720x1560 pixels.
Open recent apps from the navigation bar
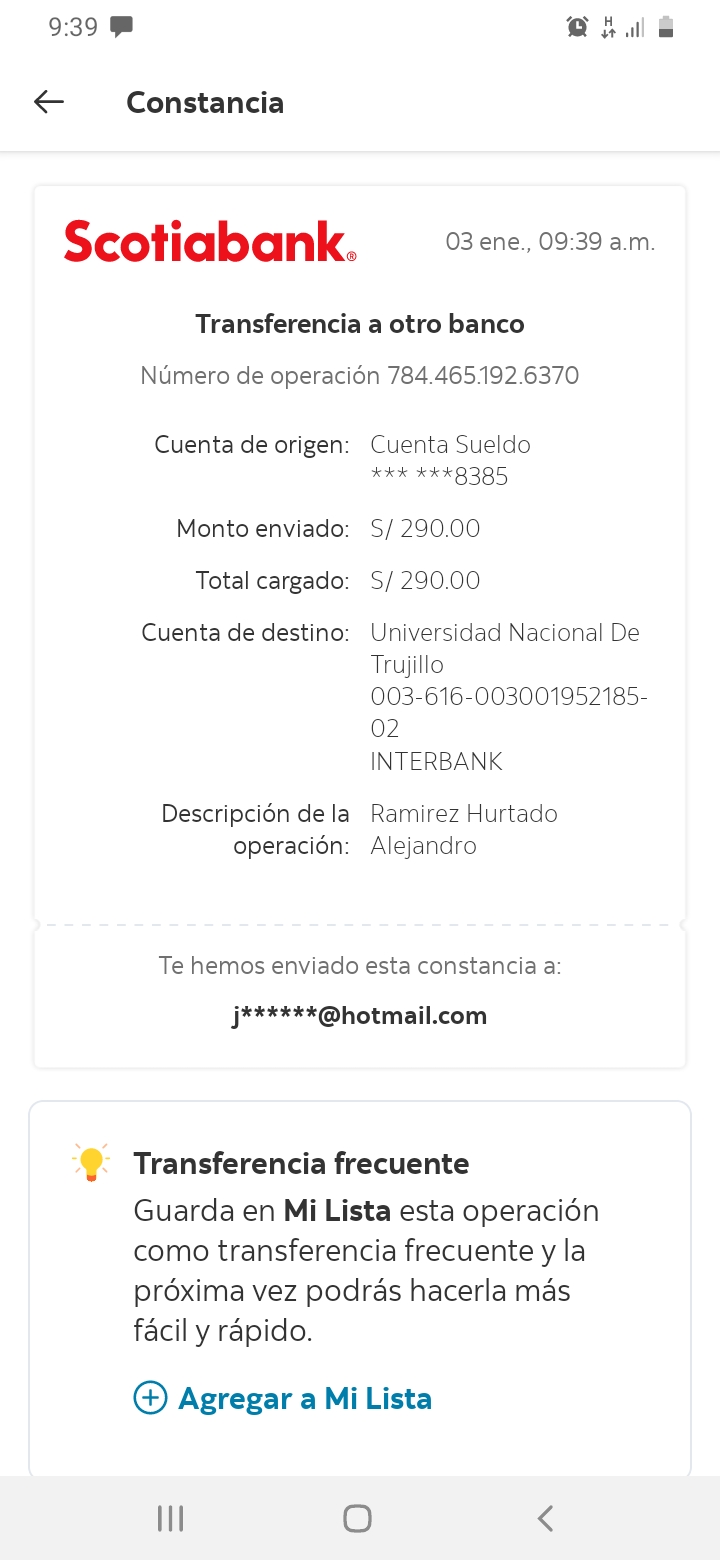(x=171, y=1518)
